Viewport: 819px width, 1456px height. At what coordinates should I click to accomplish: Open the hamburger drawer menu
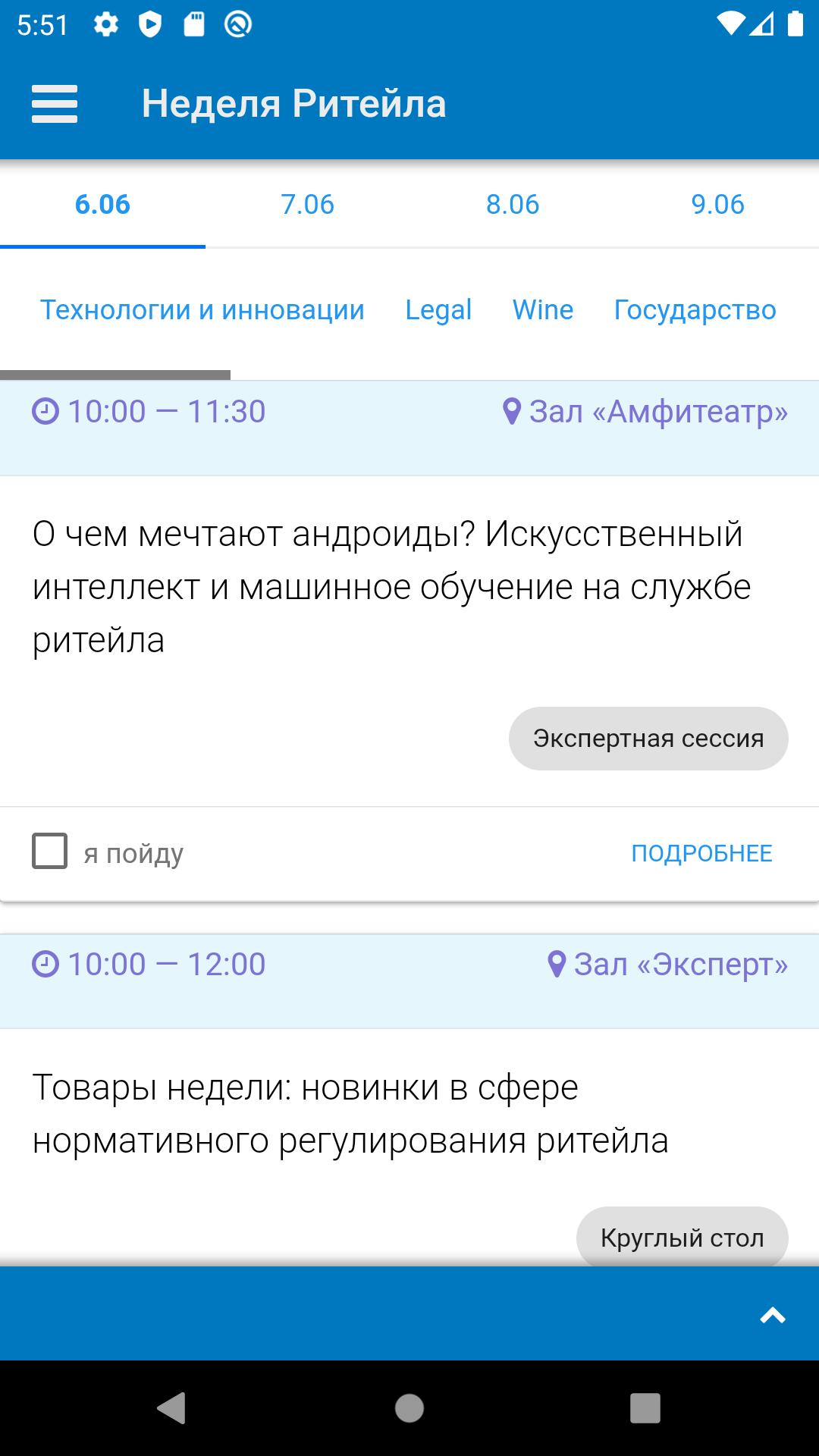[55, 104]
